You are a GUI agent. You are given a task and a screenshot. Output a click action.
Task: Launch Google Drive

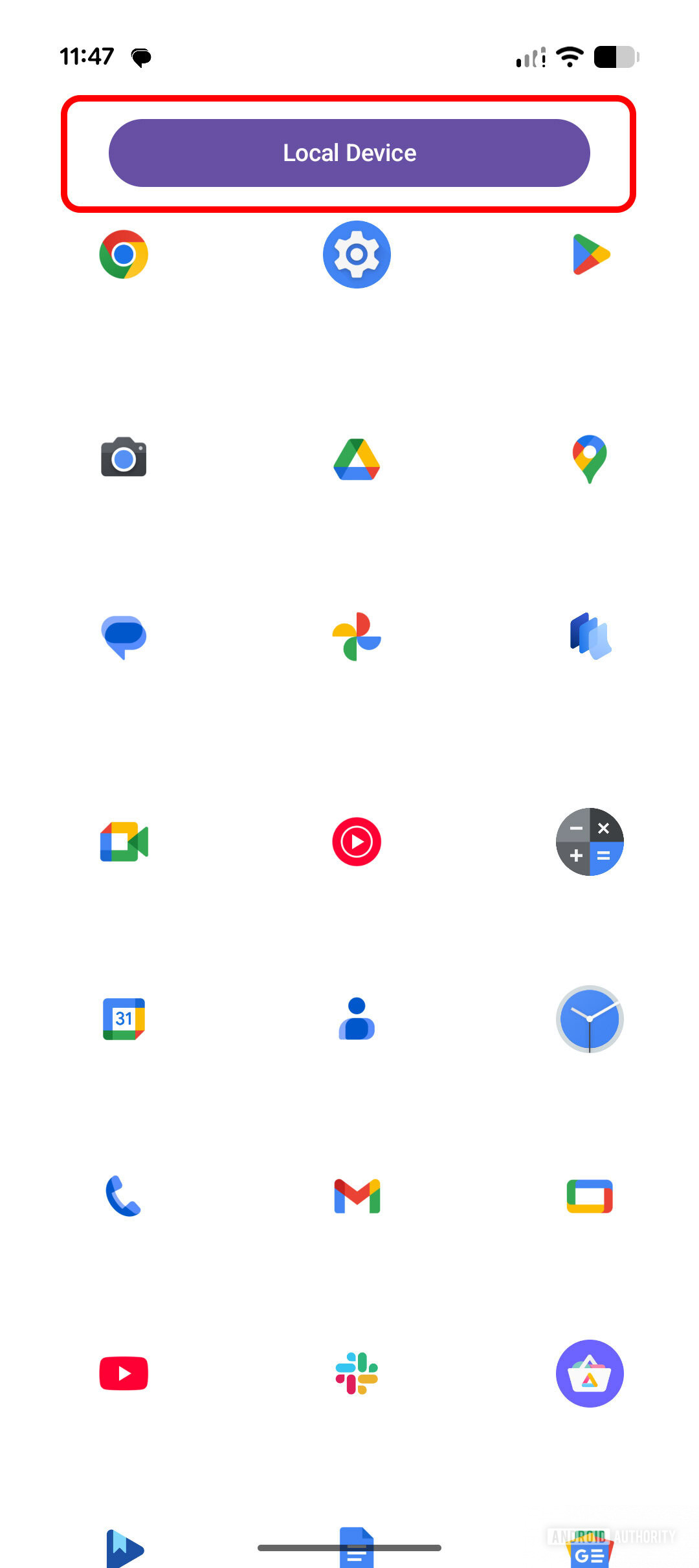click(x=357, y=459)
